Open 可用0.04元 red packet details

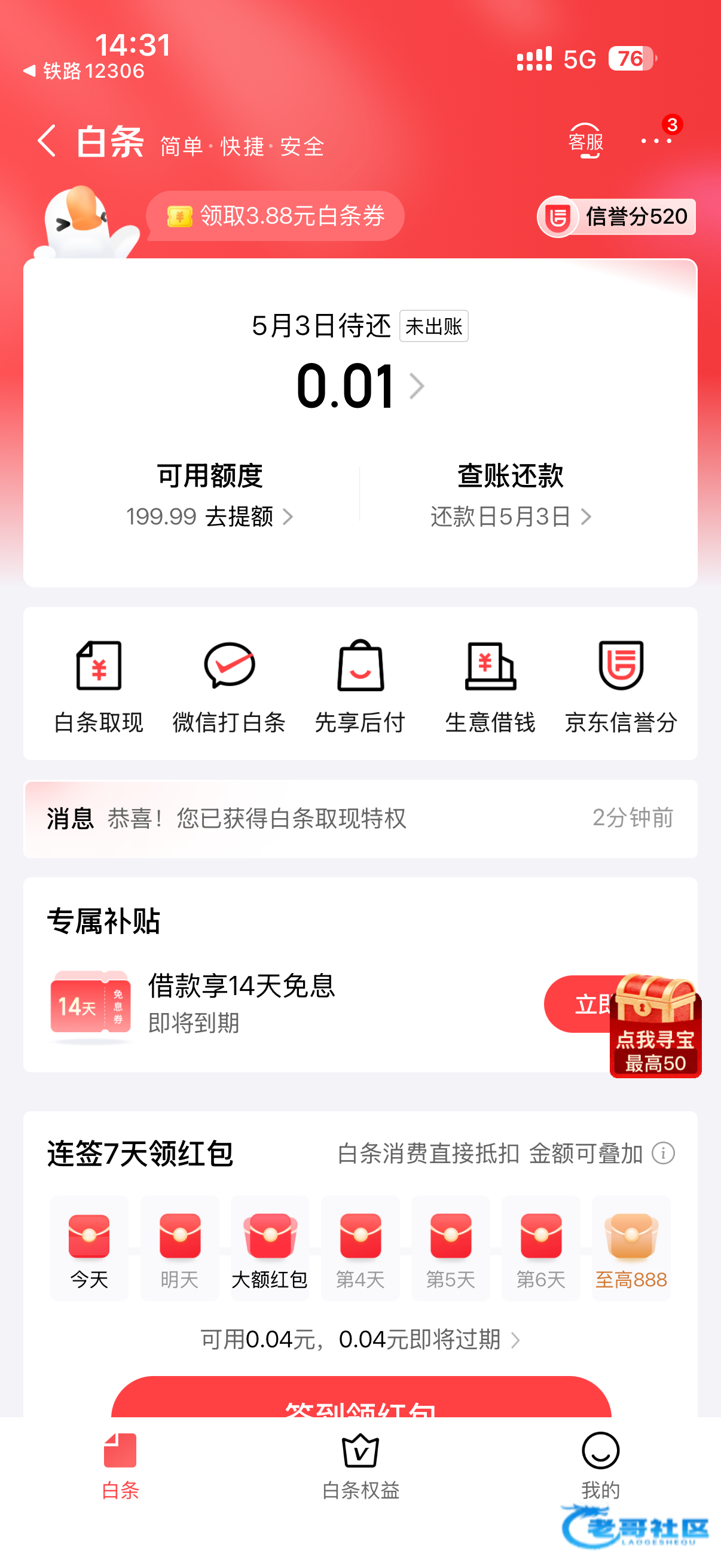(x=359, y=1340)
